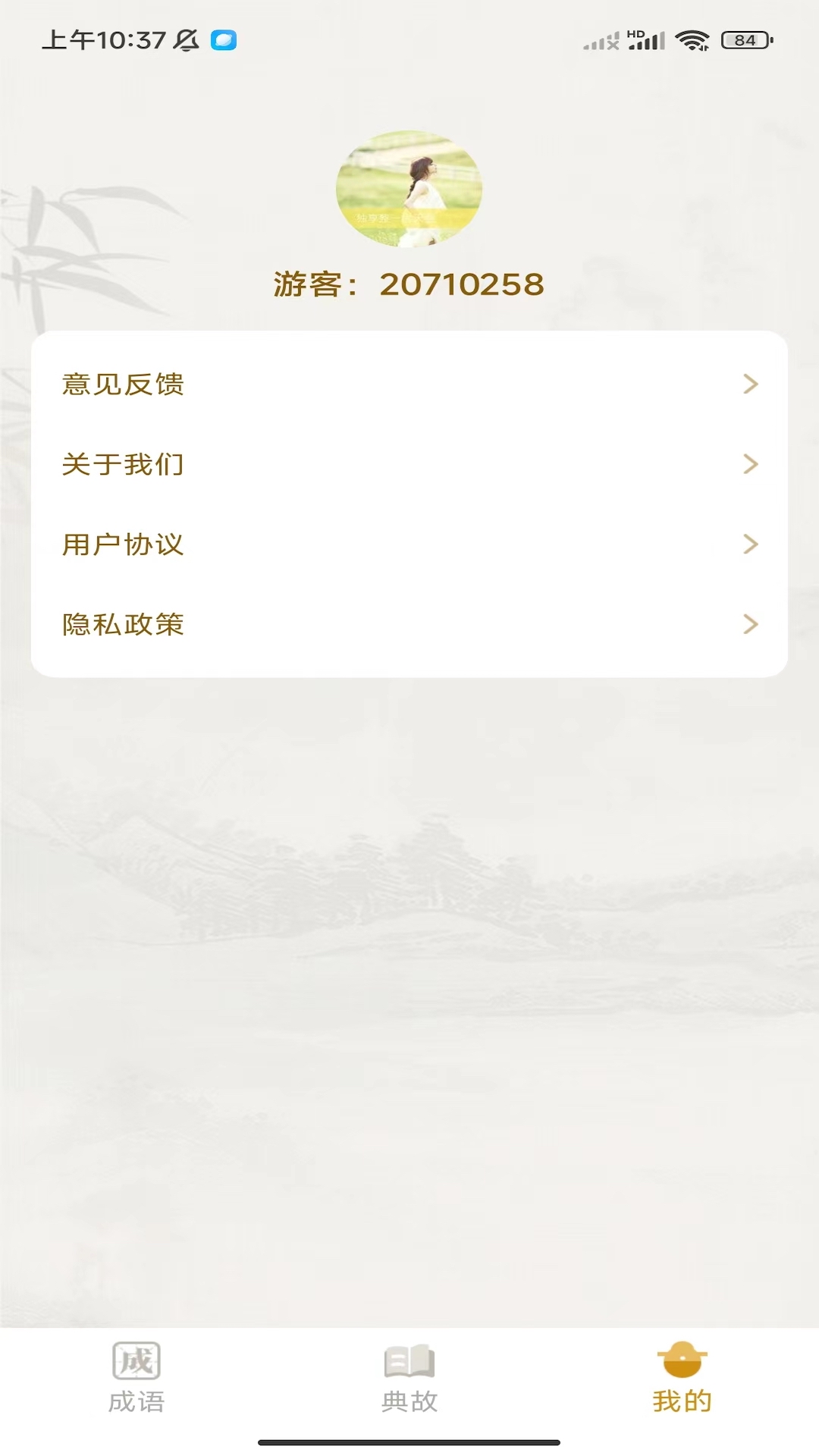This screenshot has width=819, height=1456.
Task: Switch to the 典故 tab
Action: click(409, 1399)
